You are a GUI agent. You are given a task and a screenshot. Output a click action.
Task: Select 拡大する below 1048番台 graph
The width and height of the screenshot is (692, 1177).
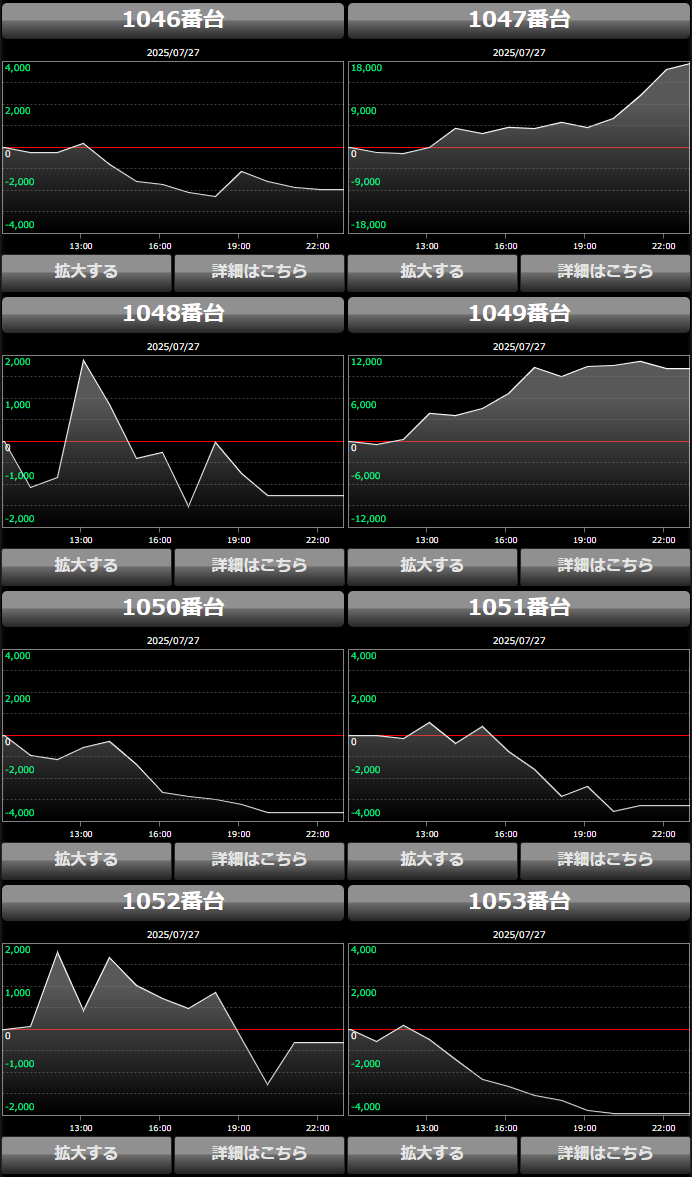(86, 566)
